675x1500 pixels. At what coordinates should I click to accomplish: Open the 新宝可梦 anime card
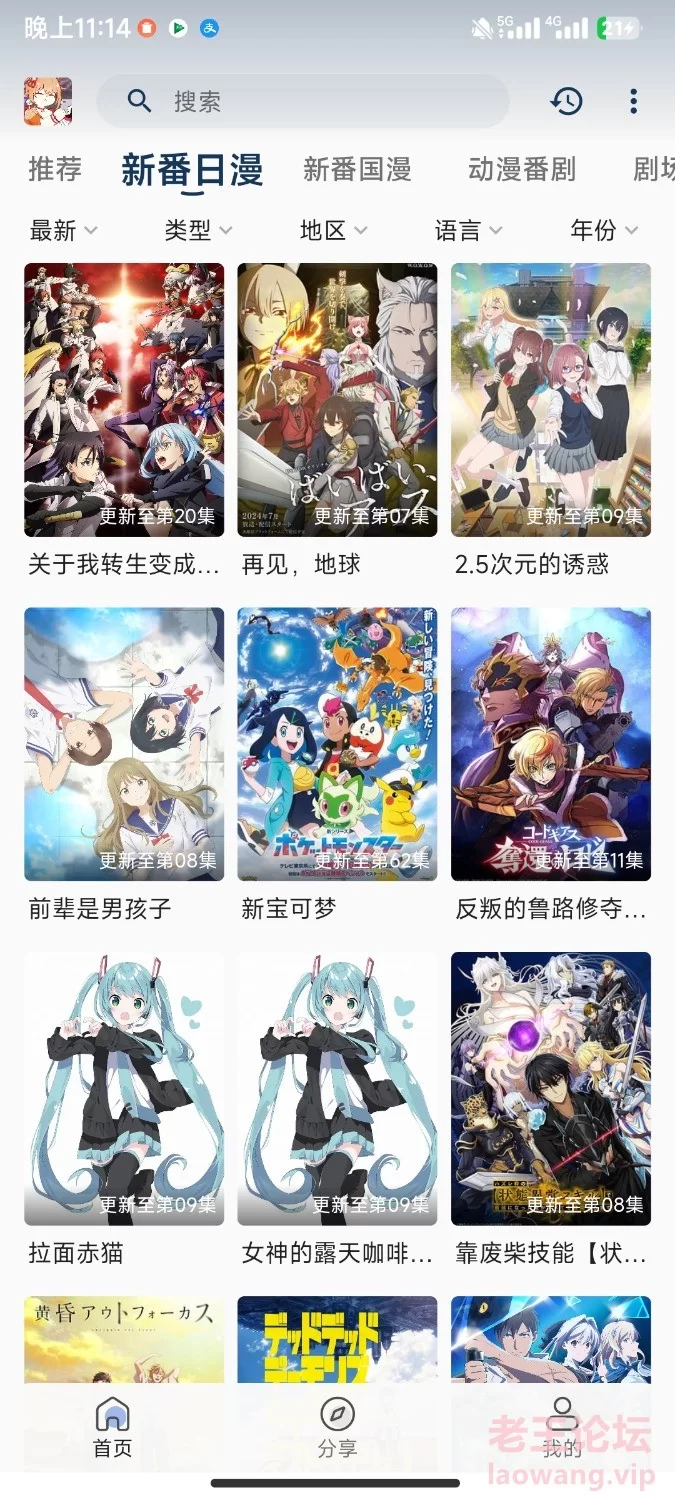coord(337,765)
